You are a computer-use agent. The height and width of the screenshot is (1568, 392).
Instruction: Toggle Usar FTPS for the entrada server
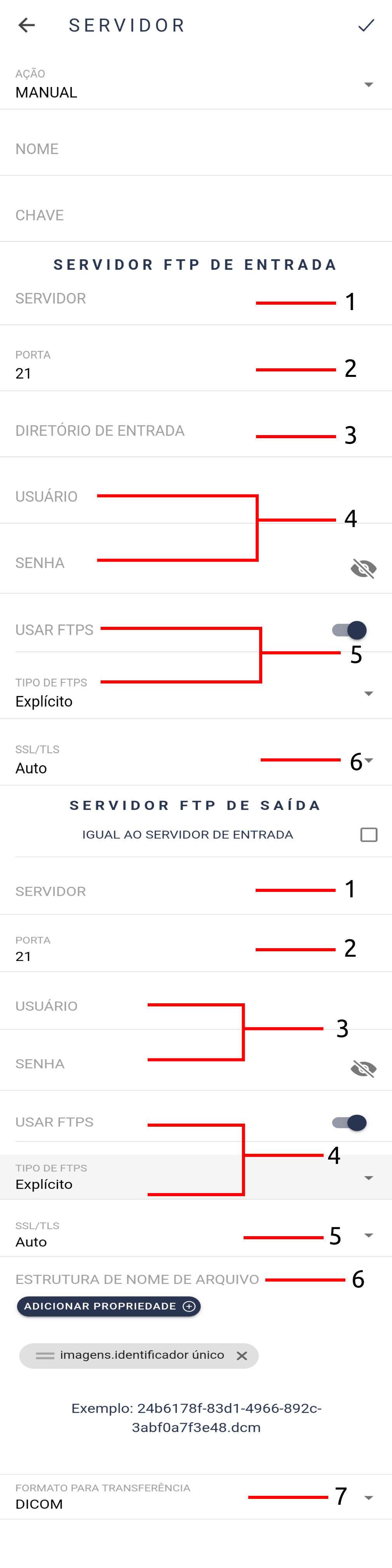[349, 630]
